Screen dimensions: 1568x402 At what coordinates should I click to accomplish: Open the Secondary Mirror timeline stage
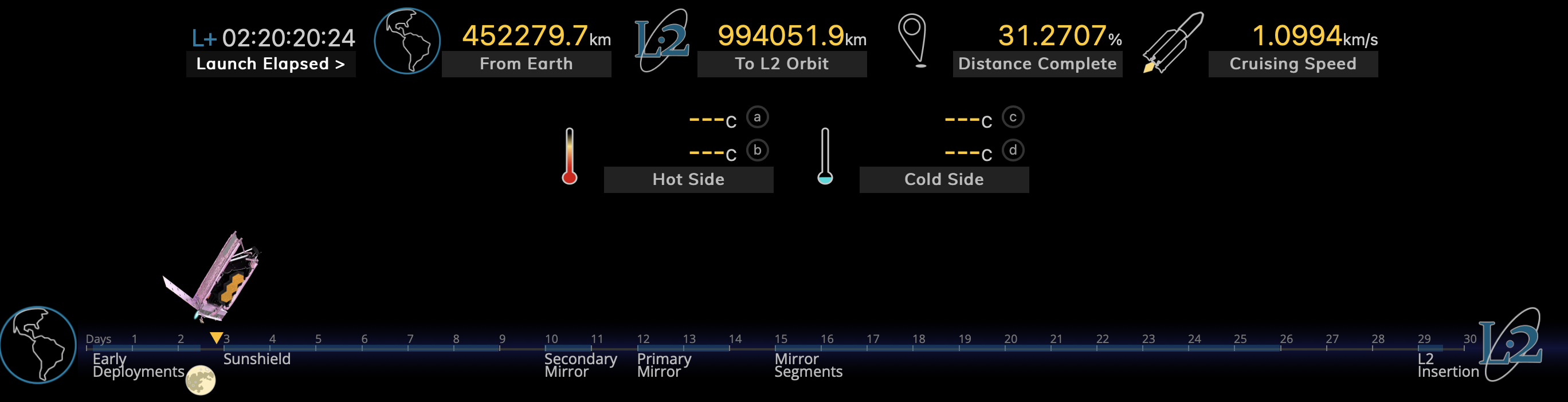pyautogui.click(x=580, y=365)
